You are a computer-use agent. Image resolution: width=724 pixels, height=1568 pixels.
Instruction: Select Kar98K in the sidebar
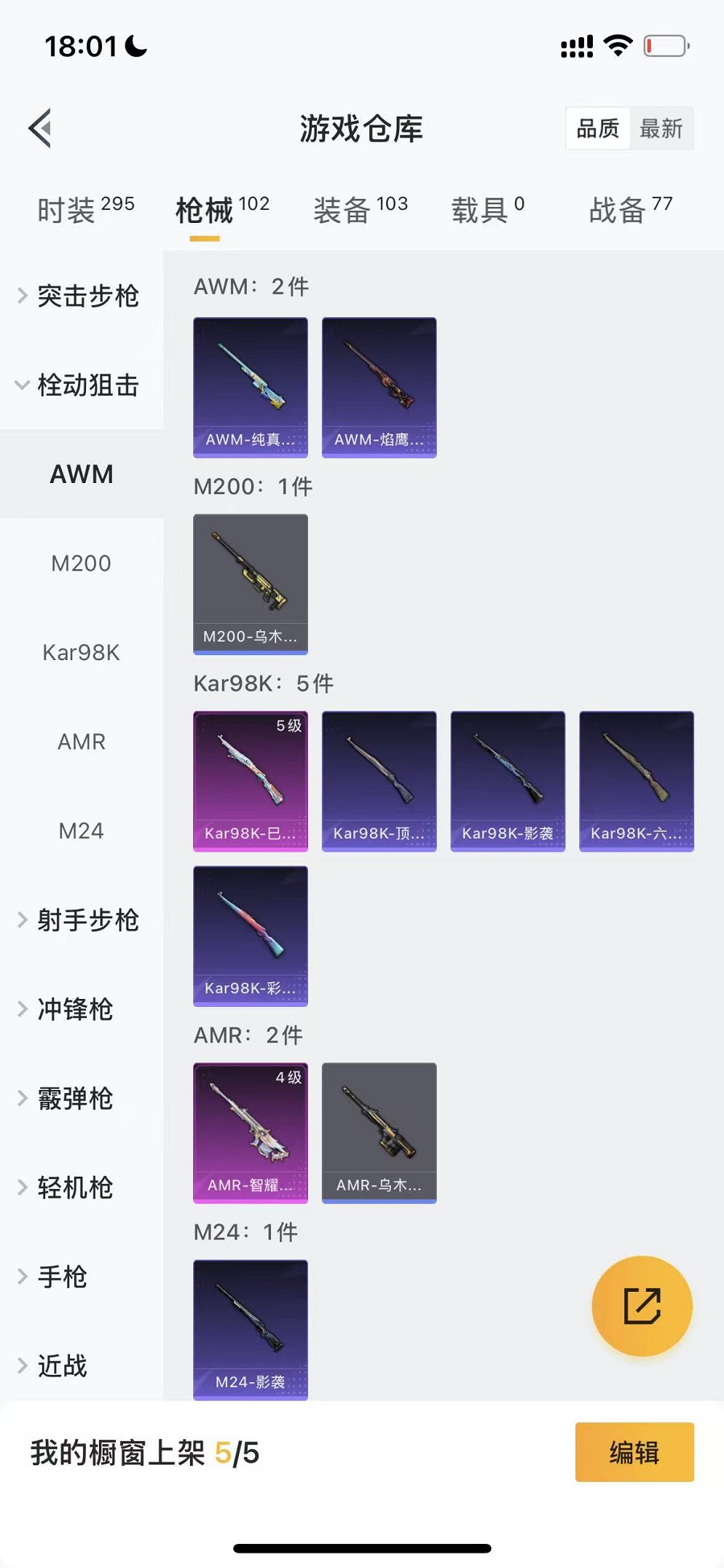(82, 653)
